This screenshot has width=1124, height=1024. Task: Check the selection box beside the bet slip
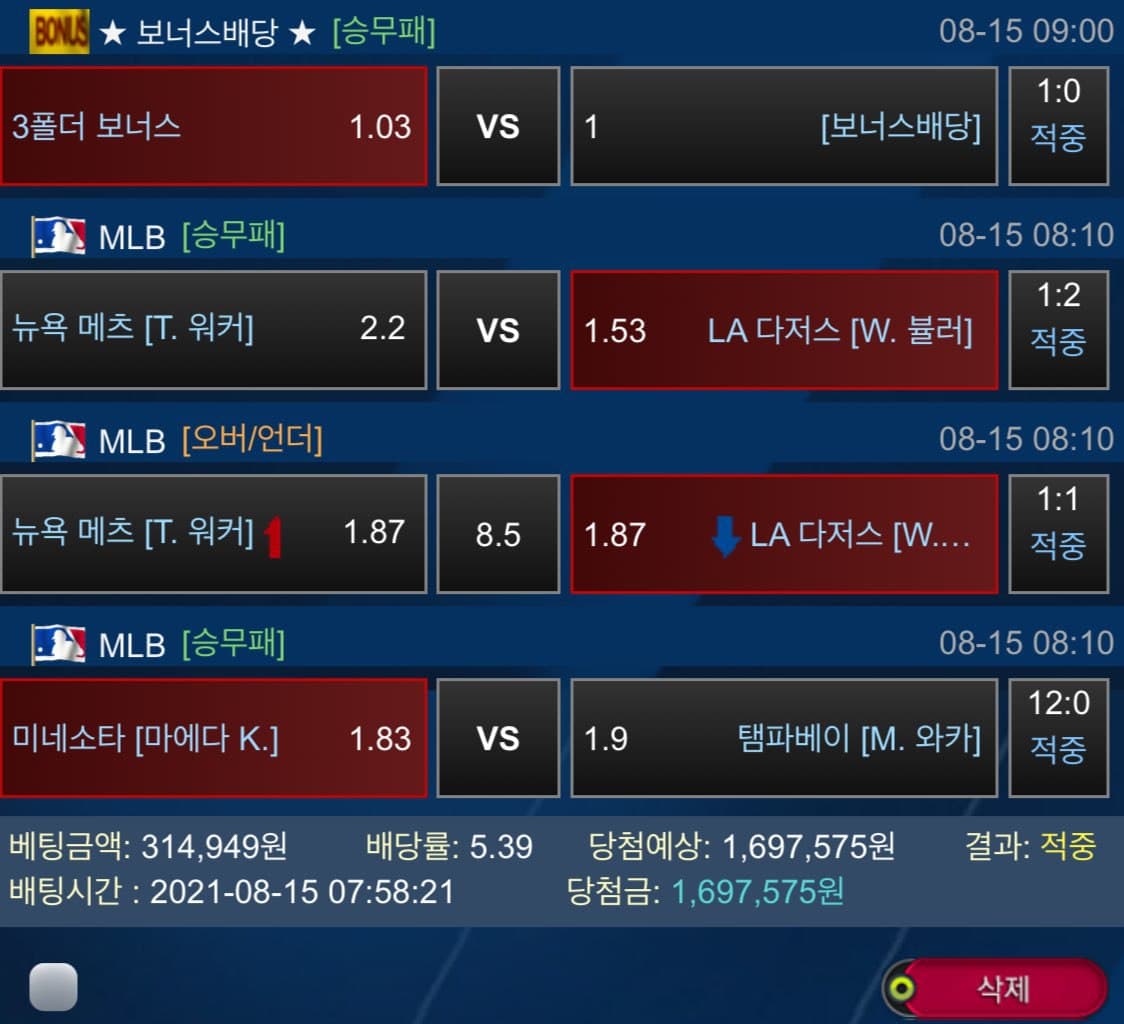coord(54,987)
